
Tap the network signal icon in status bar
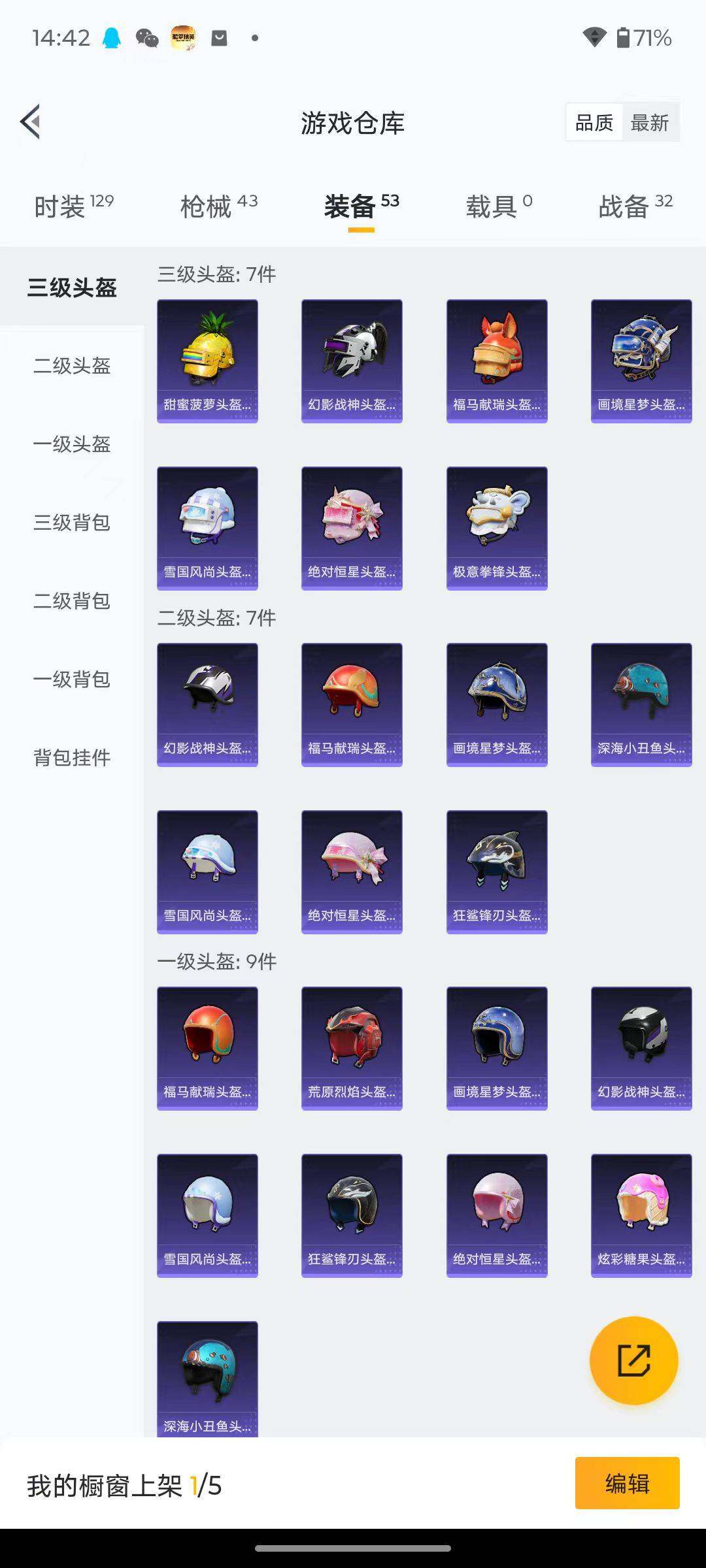pos(594,39)
